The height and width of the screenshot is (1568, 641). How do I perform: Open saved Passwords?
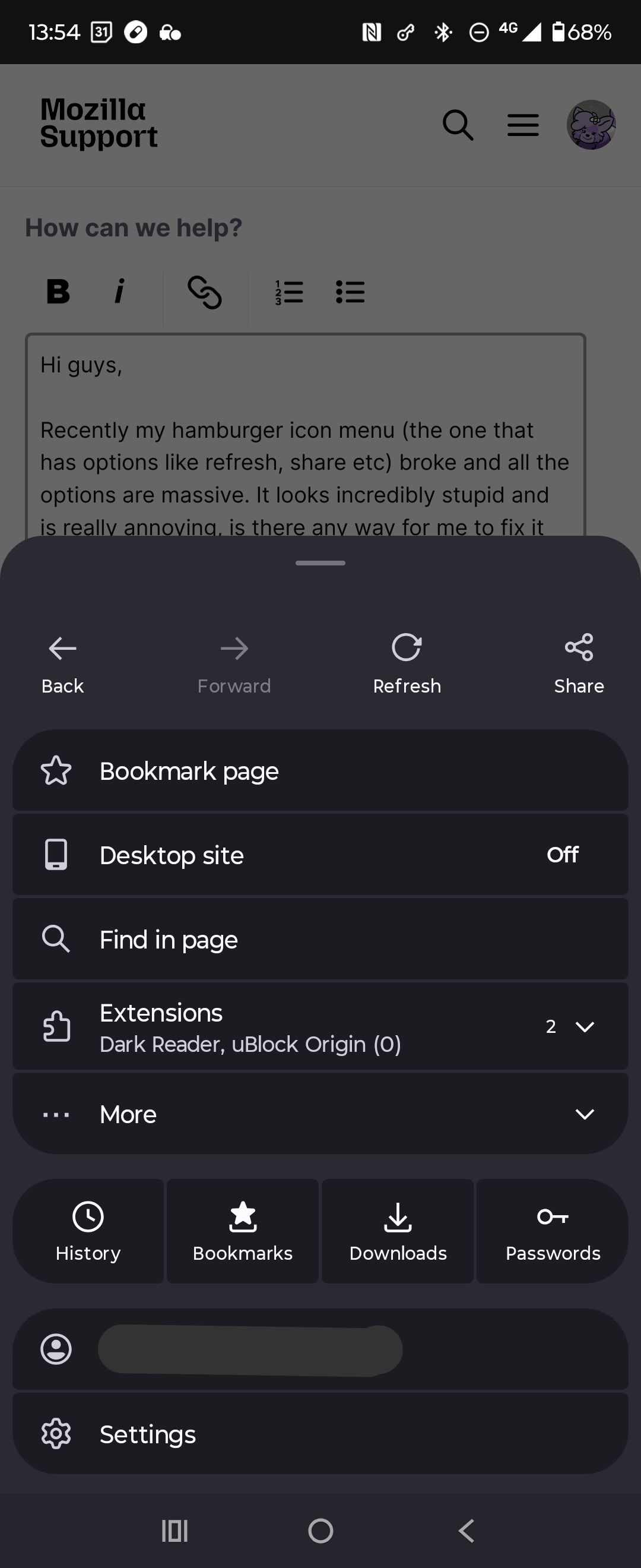pyautogui.click(x=552, y=1231)
